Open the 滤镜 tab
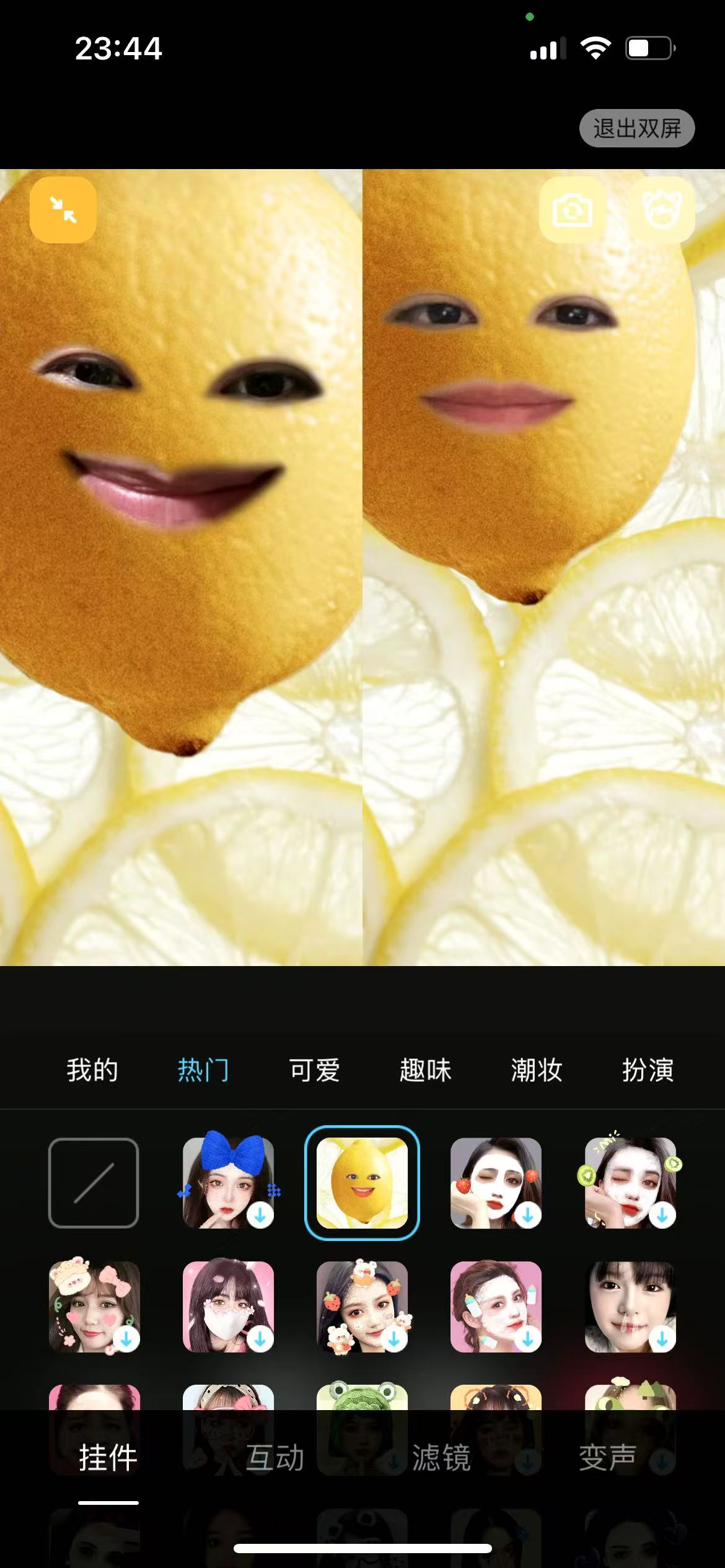Viewport: 725px width, 1568px height. pos(441,1458)
